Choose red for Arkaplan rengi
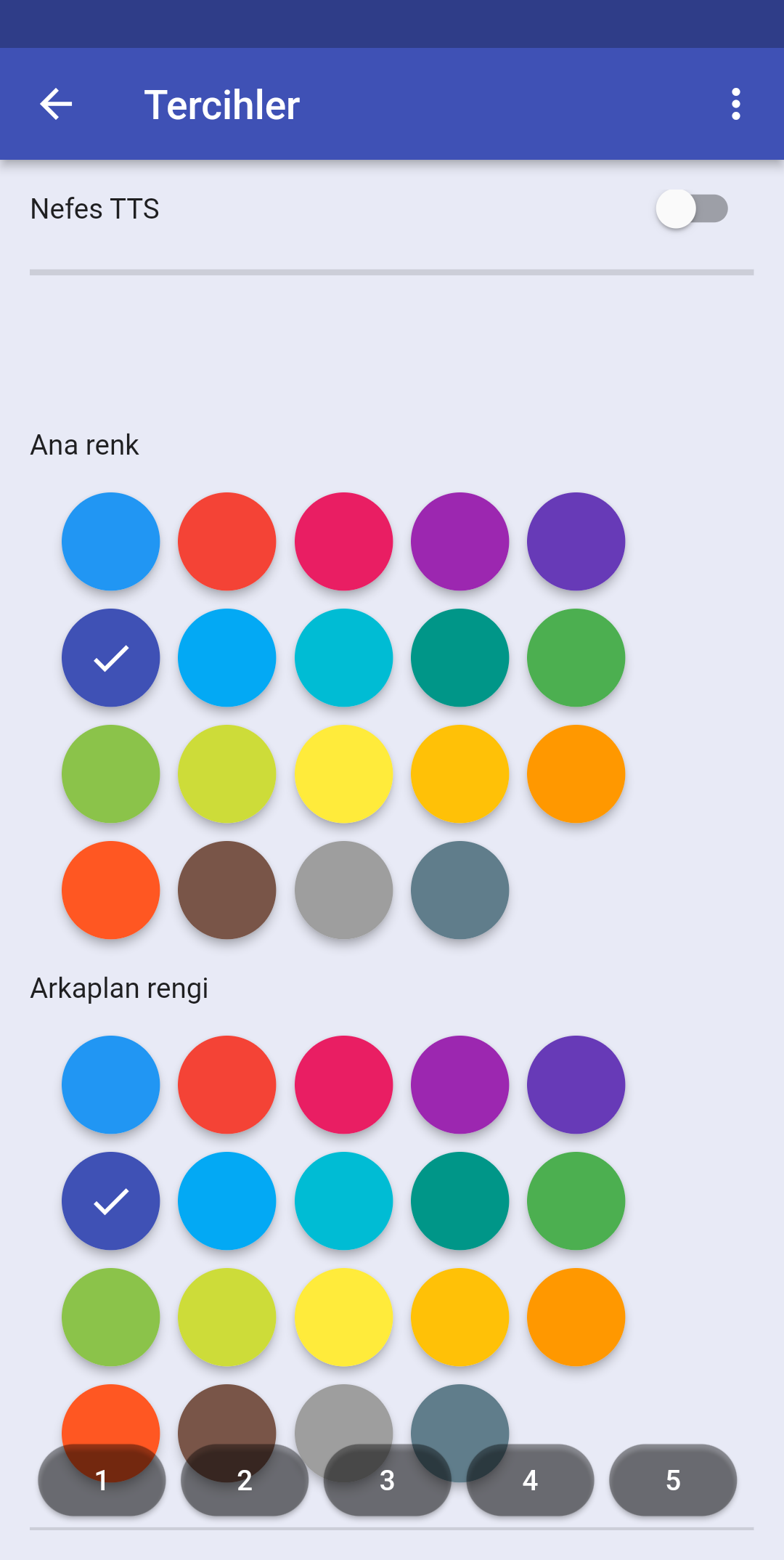784x1560 pixels. click(227, 1085)
